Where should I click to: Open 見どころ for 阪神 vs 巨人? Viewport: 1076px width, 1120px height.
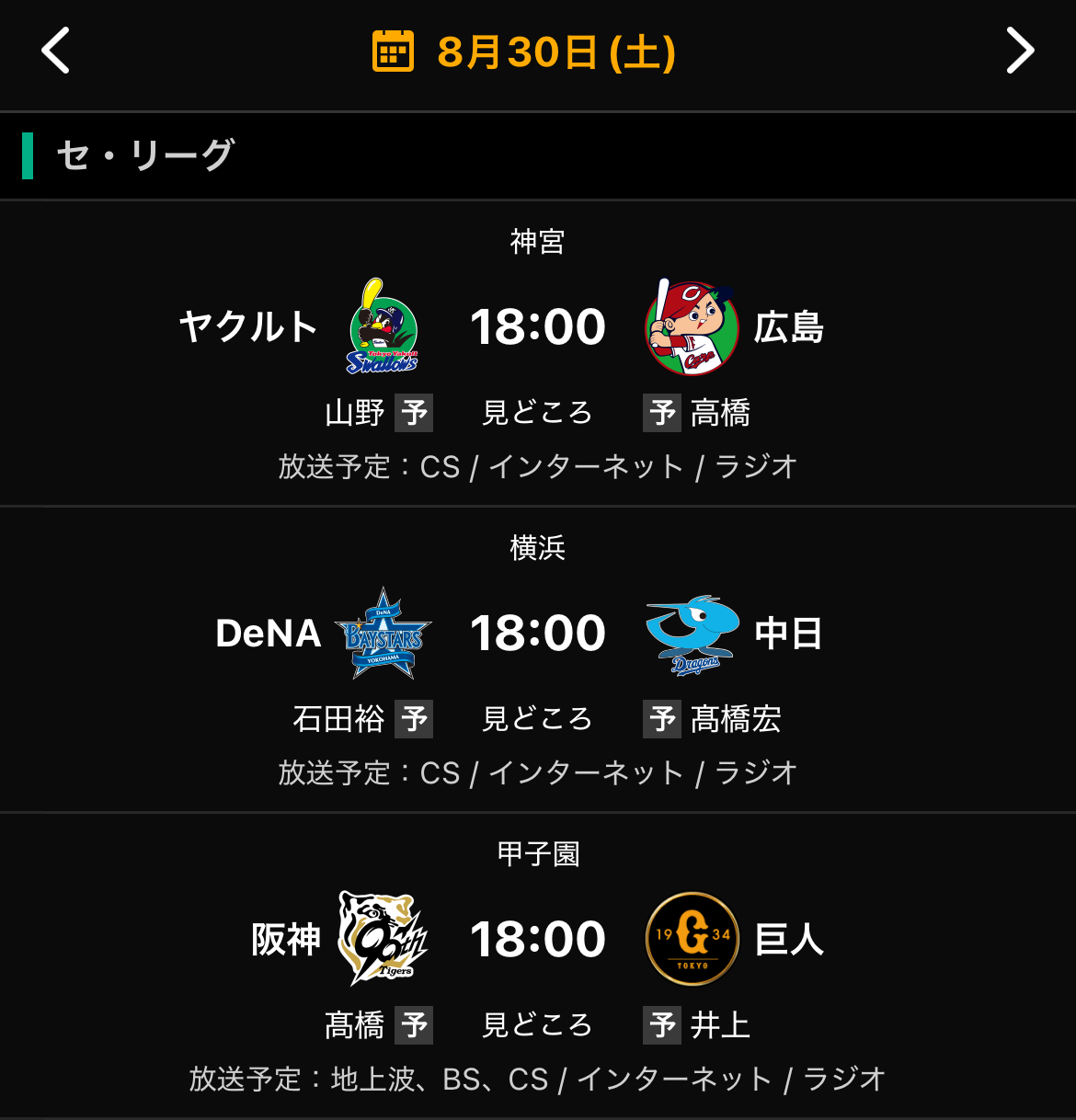coord(537,1025)
